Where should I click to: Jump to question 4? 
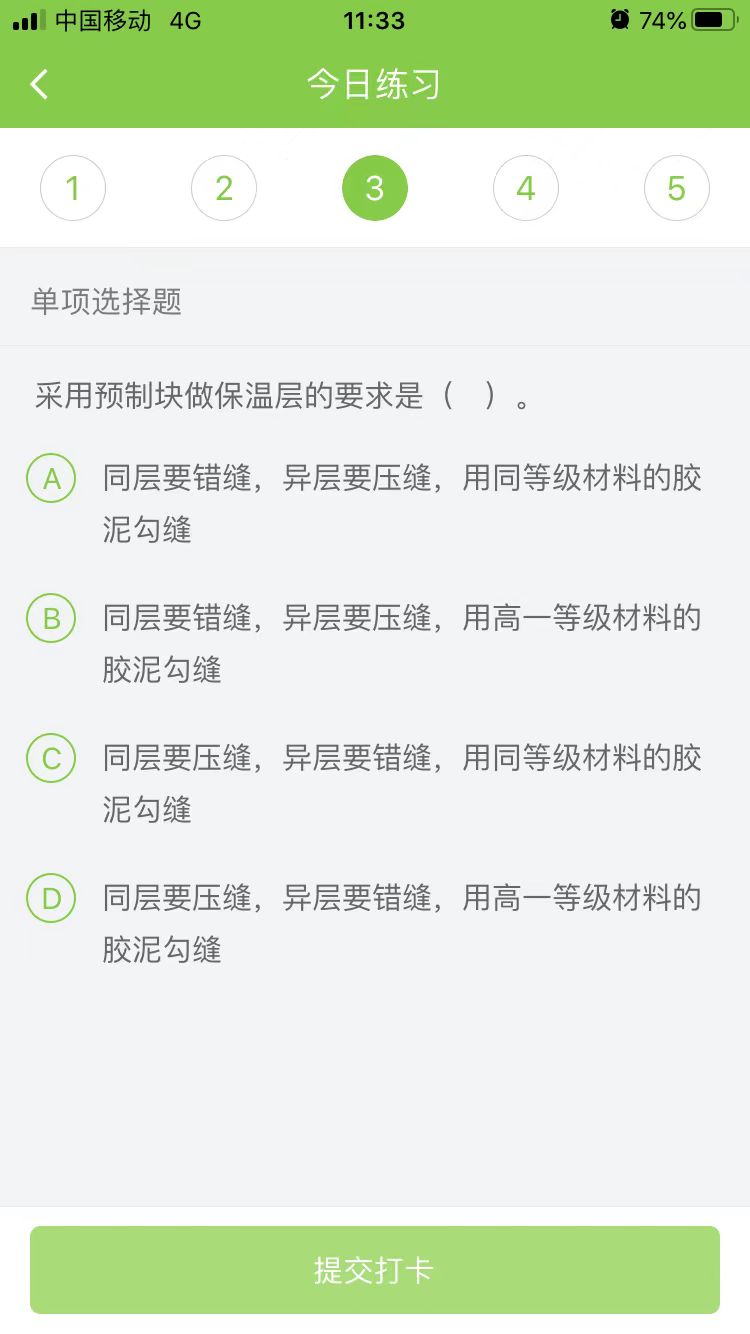[x=526, y=188]
